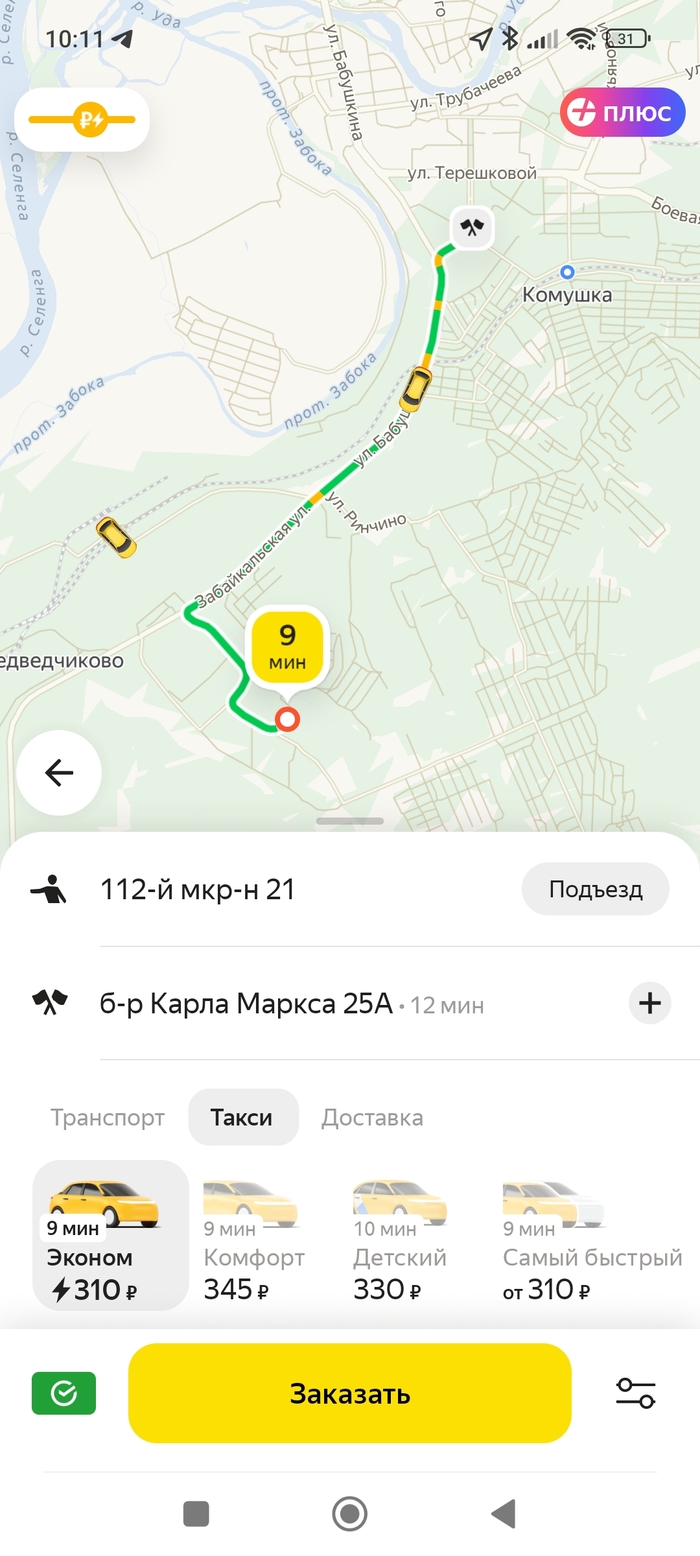Open the ruble balance widget
The height and width of the screenshot is (1556, 700).
click(82, 121)
